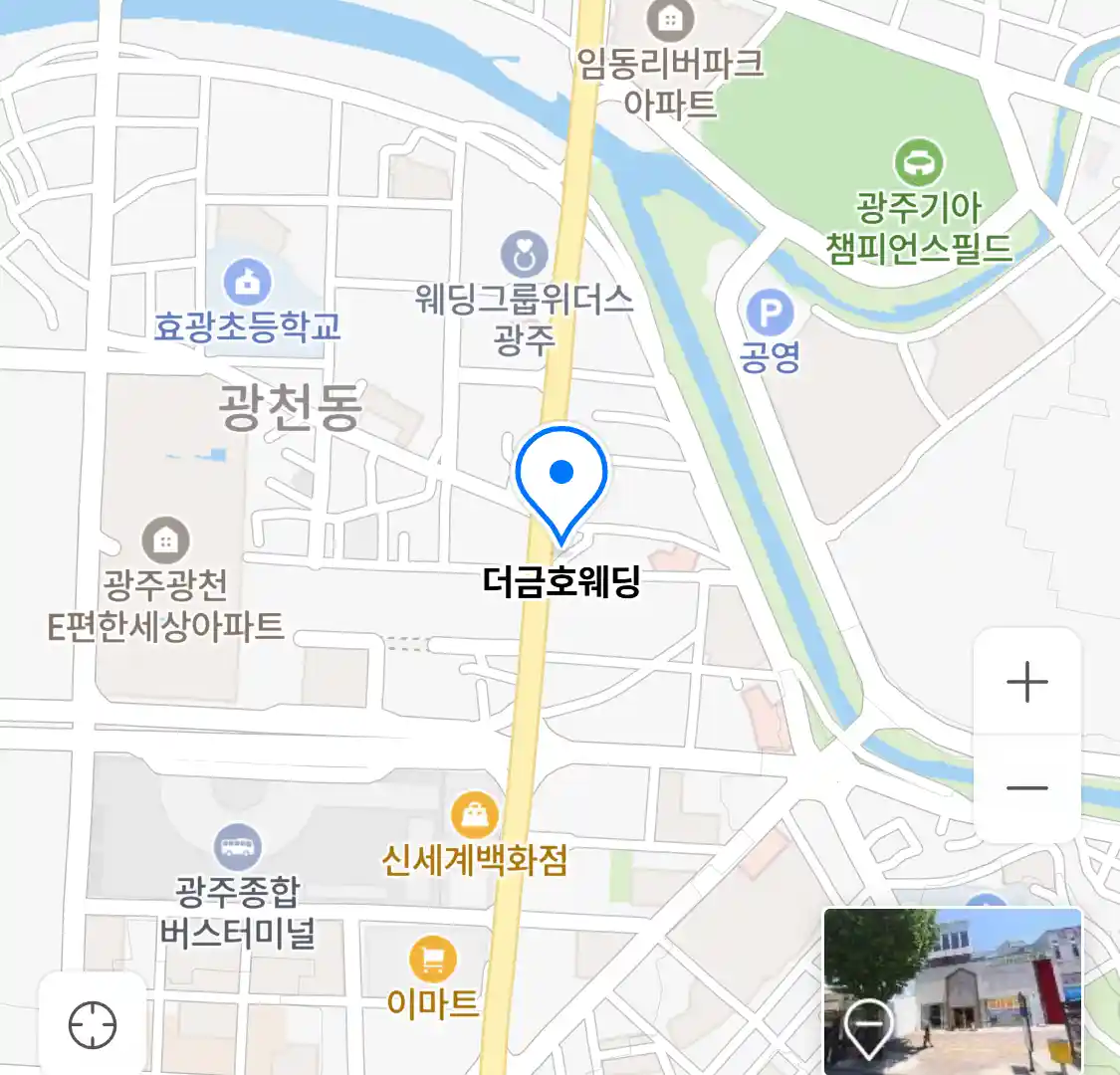Open the 광주광천 E편한세상아파트 marker

[x=165, y=540]
